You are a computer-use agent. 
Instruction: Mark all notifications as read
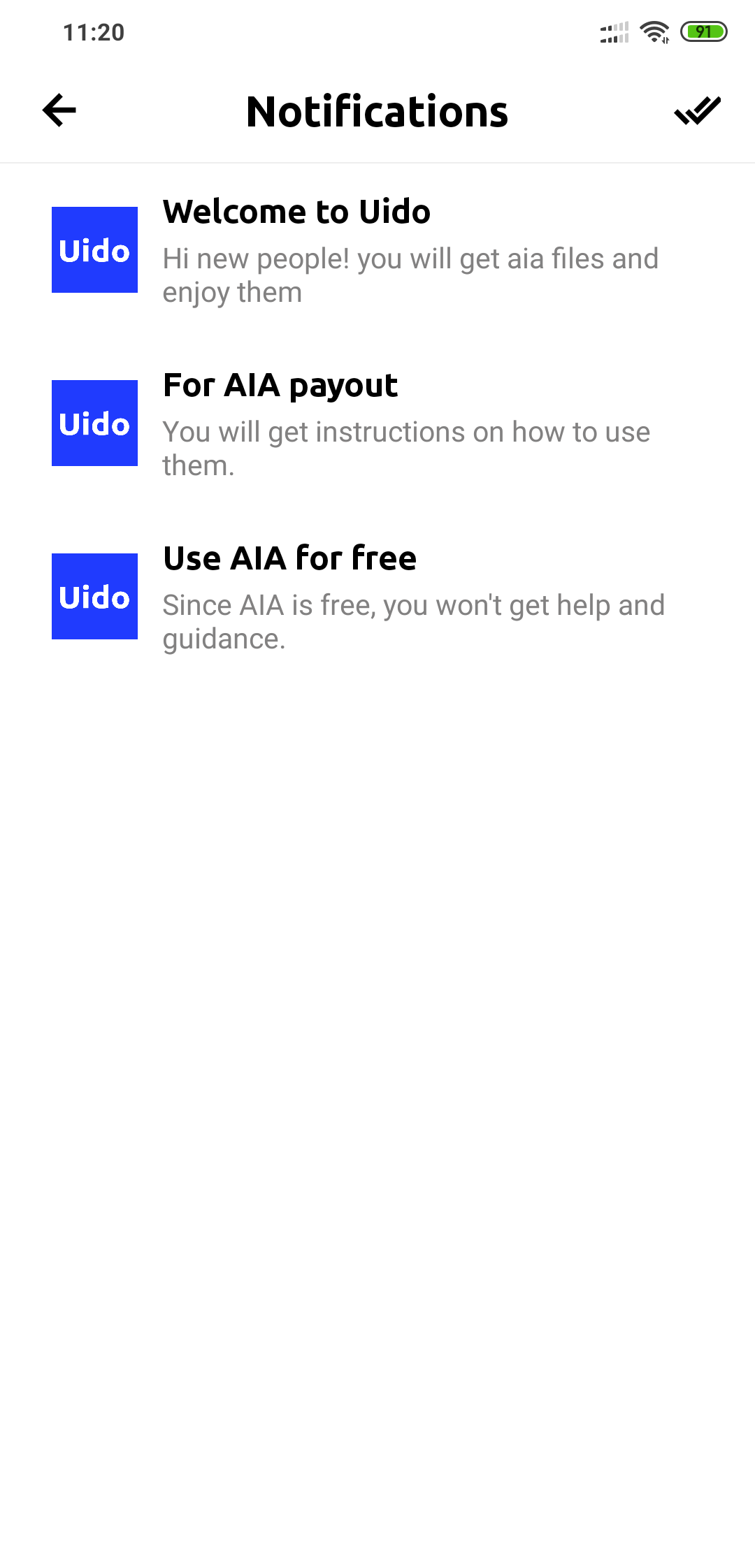(697, 111)
